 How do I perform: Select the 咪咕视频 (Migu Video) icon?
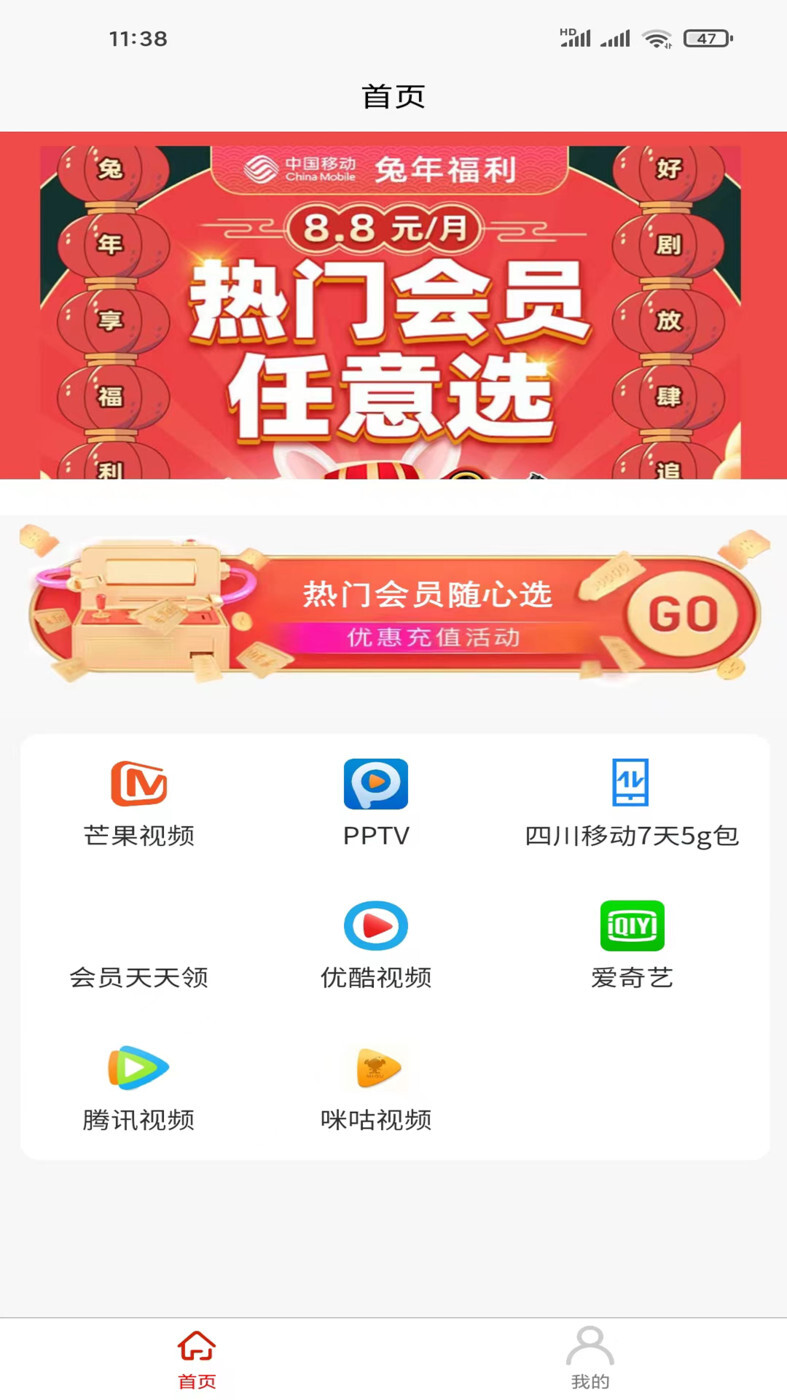377,1069
